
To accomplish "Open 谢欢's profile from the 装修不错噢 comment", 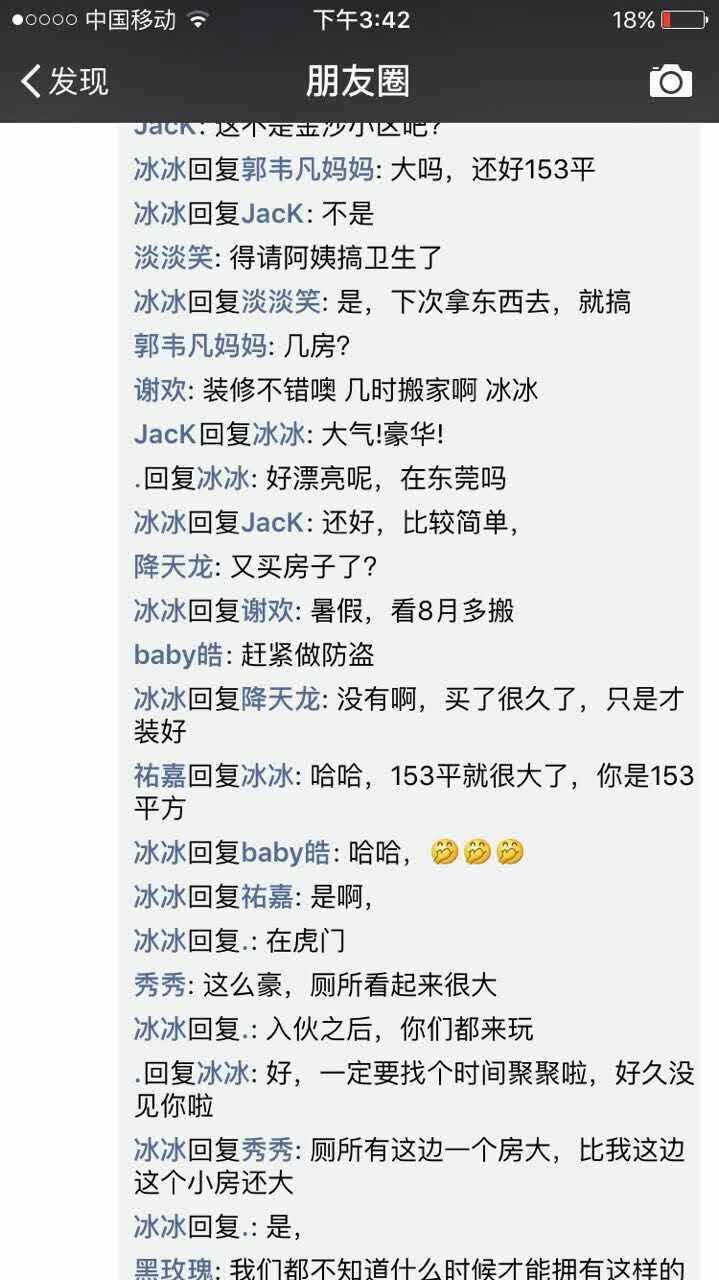I will [160, 390].
